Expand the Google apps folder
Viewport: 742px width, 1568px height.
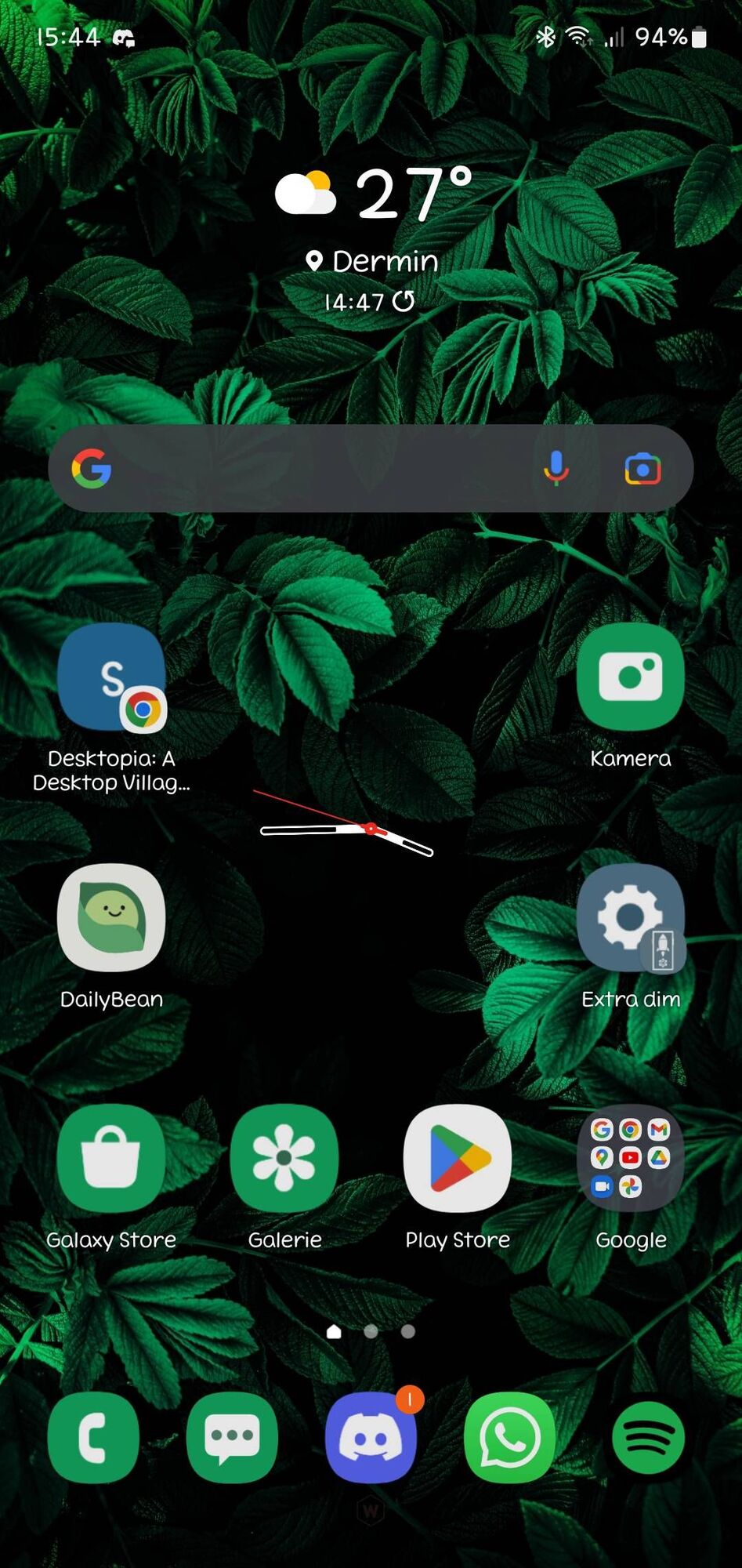630,1158
